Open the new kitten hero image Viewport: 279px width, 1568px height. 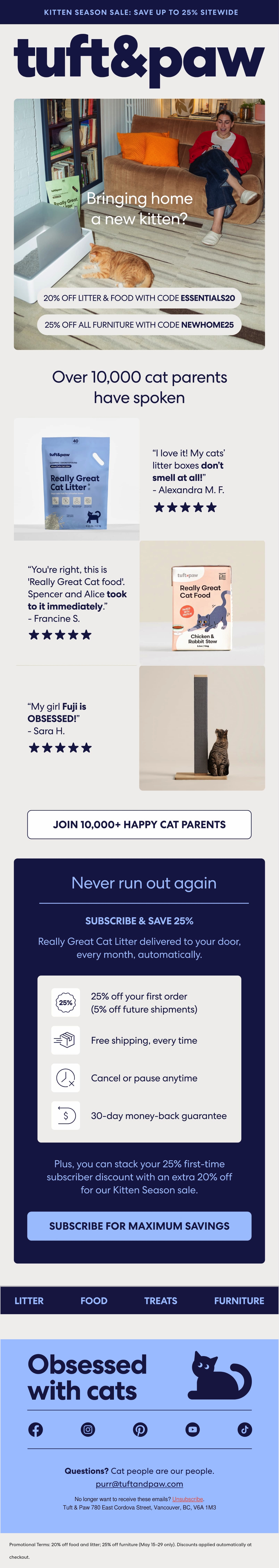tap(139, 224)
